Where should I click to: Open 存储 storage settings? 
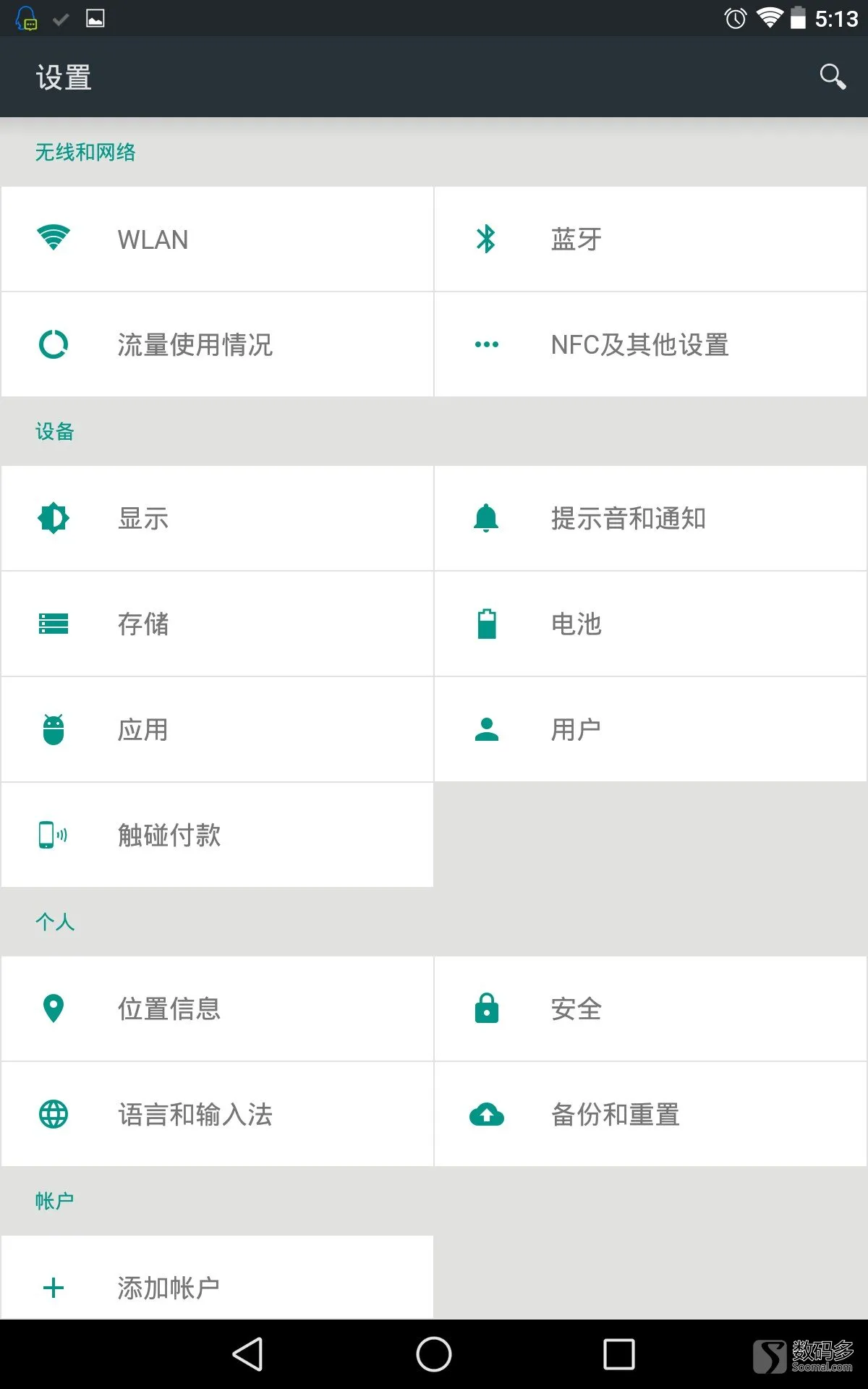coord(217,624)
